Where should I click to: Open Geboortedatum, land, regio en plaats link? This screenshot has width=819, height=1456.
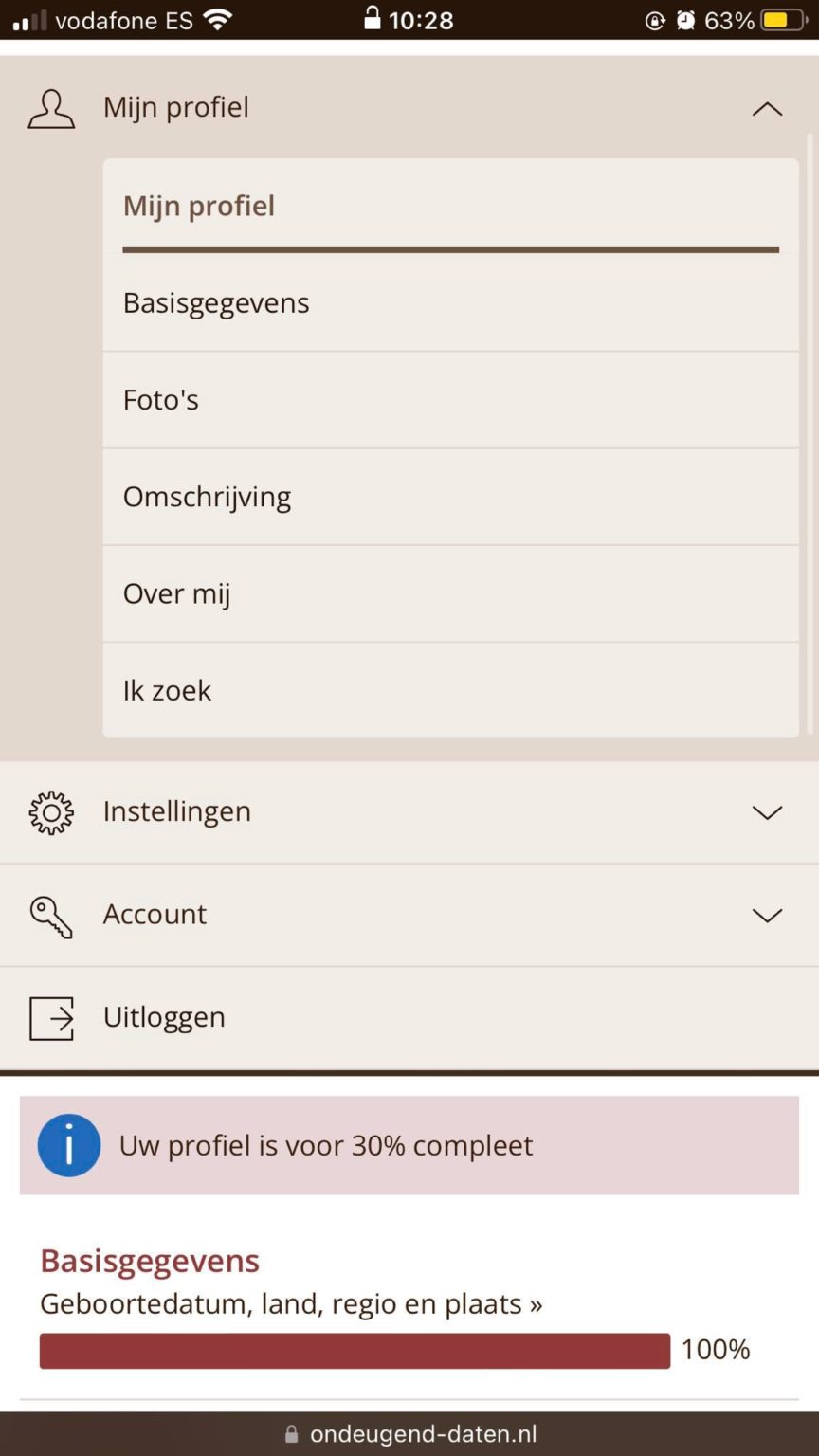pyautogui.click(x=291, y=1303)
